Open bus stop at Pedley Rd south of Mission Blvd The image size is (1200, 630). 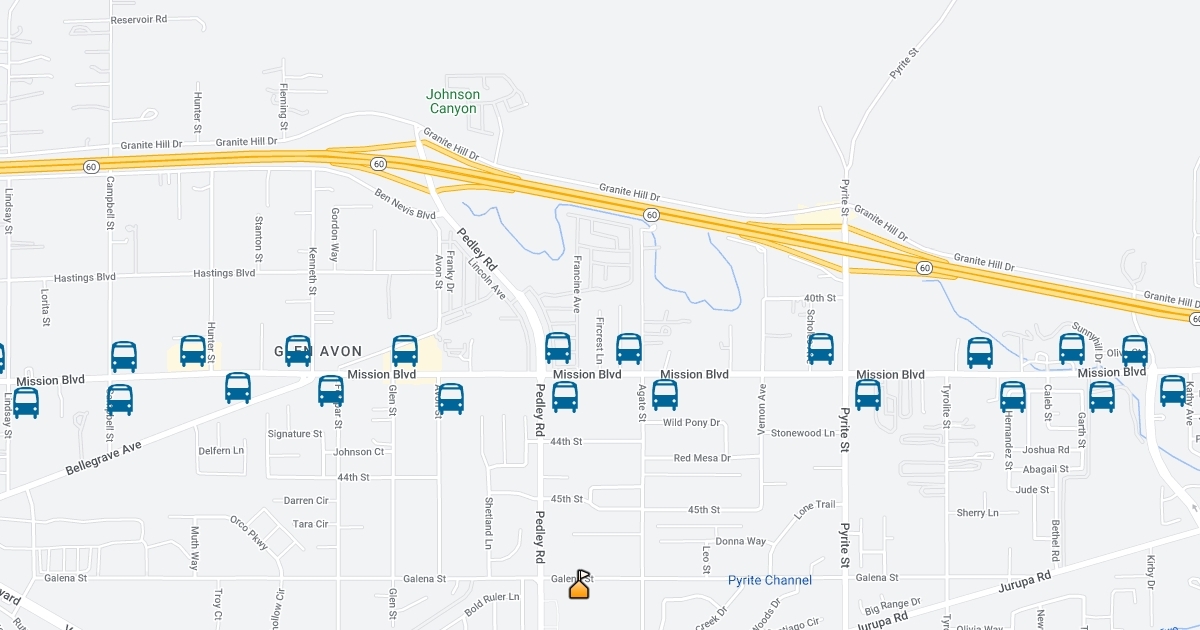pos(565,396)
